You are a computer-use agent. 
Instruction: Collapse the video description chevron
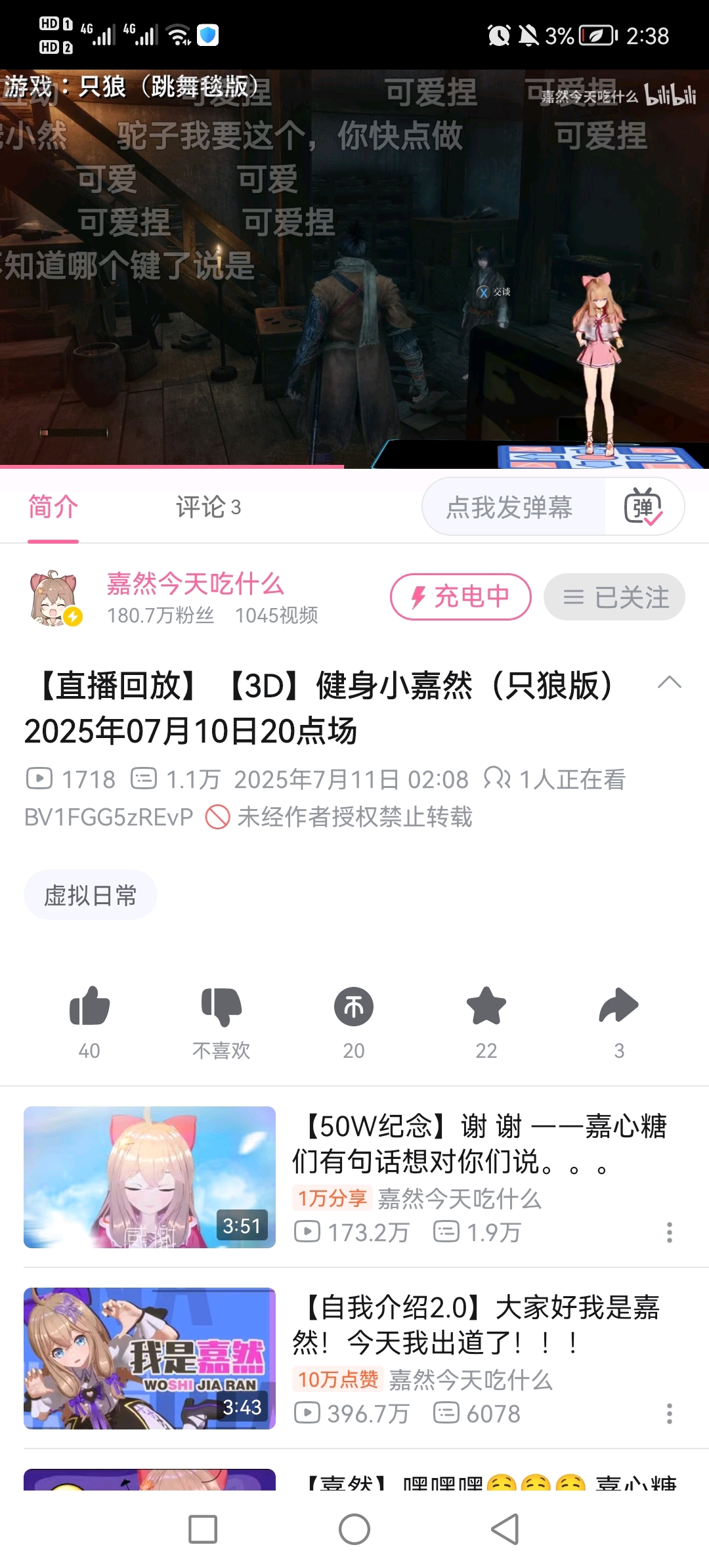coord(669,683)
